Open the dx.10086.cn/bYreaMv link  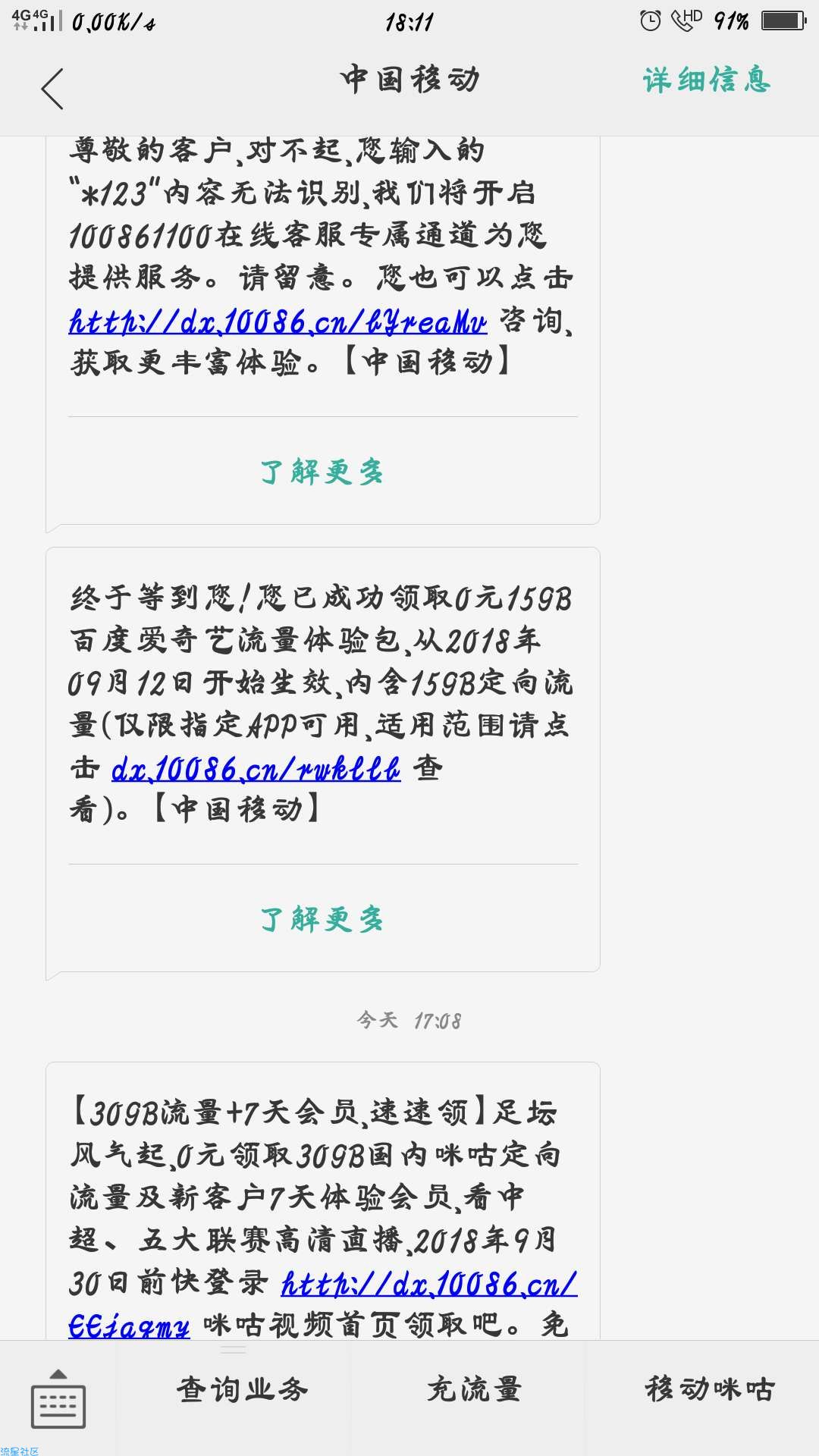coord(278,322)
